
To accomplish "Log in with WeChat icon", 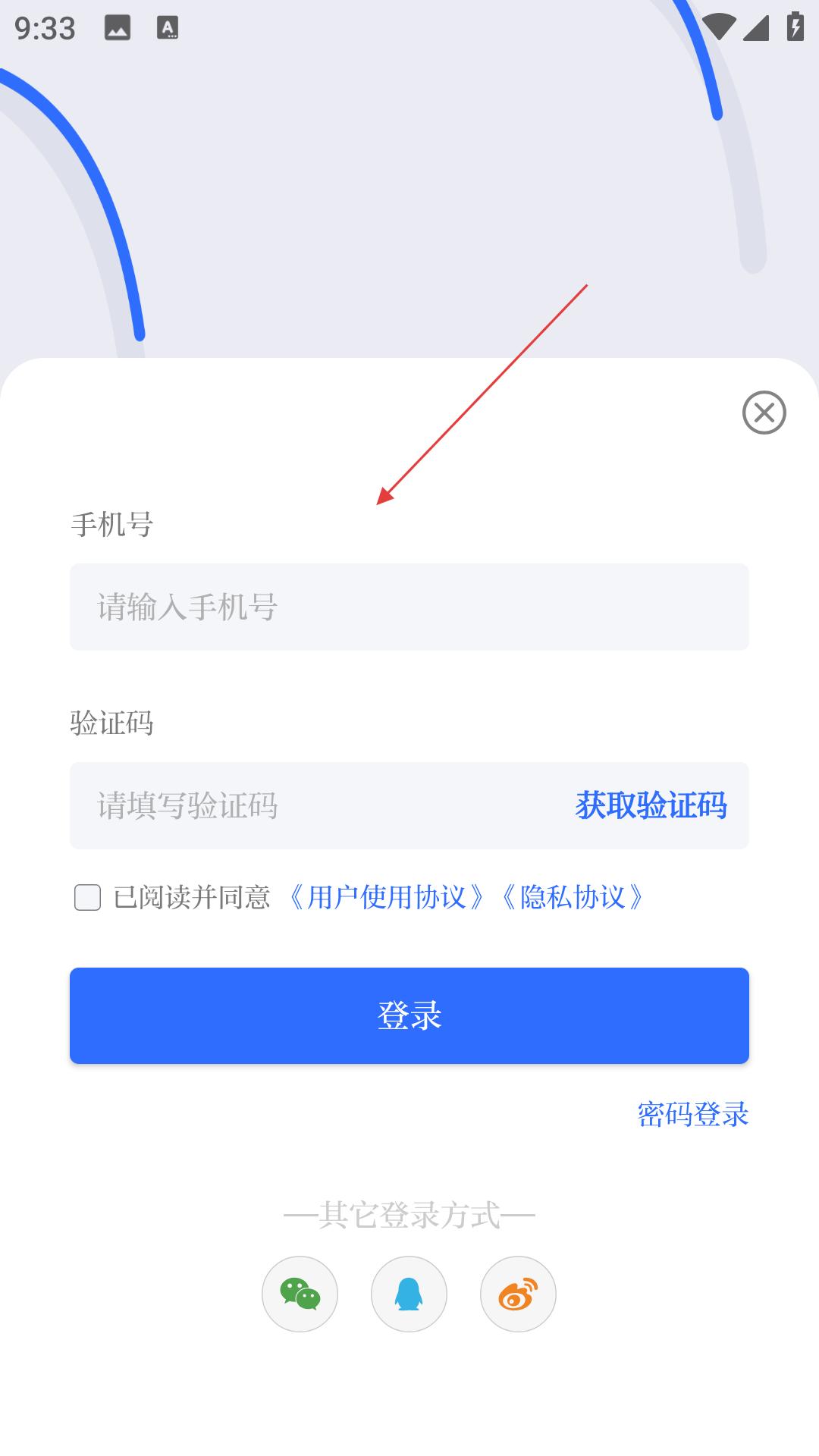I will click(x=300, y=1294).
